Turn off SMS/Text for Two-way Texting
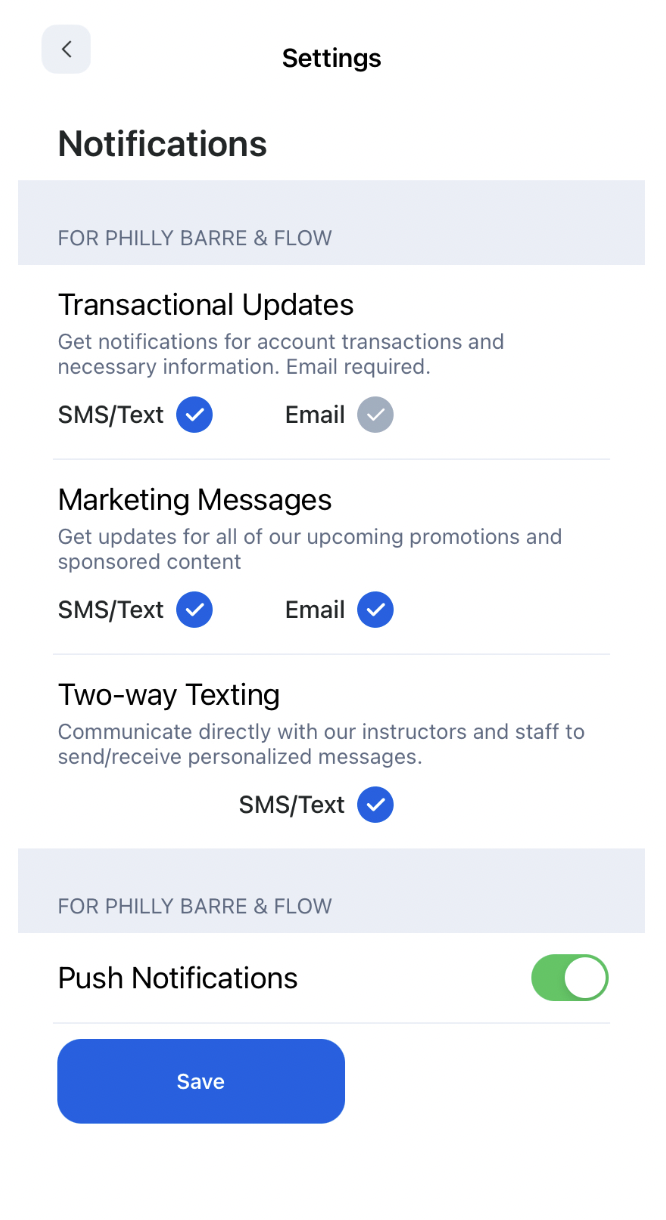Viewport: 666px width, 1220px height. click(376, 805)
